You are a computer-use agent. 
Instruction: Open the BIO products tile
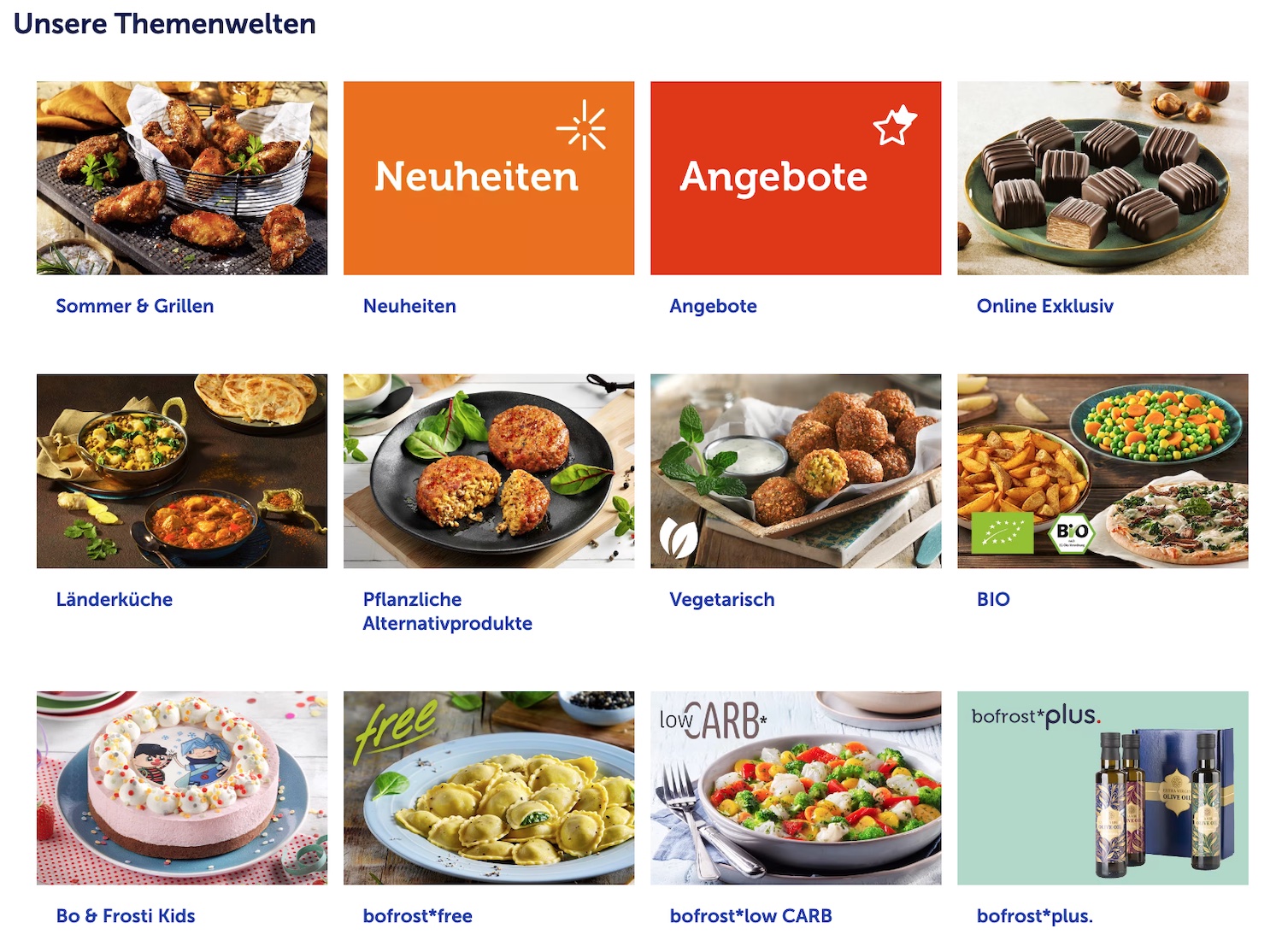click(1102, 471)
